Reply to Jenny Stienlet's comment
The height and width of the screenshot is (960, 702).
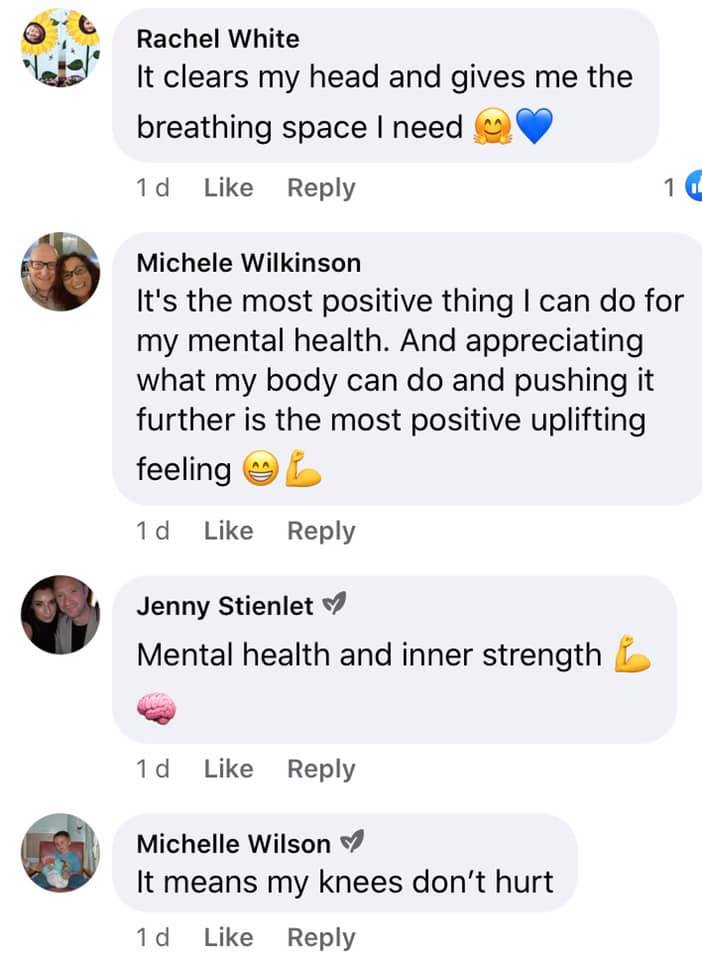[x=321, y=769]
